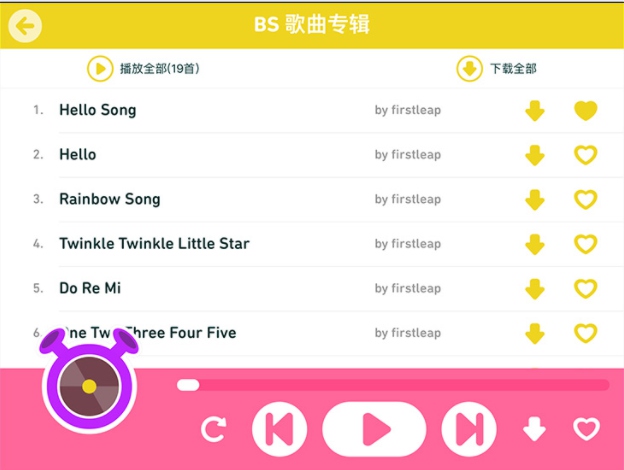Image resolution: width=624 pixels, height=470 pixels.
Task: Download the Rainbow Song track
Action: (x=535, y=200)
